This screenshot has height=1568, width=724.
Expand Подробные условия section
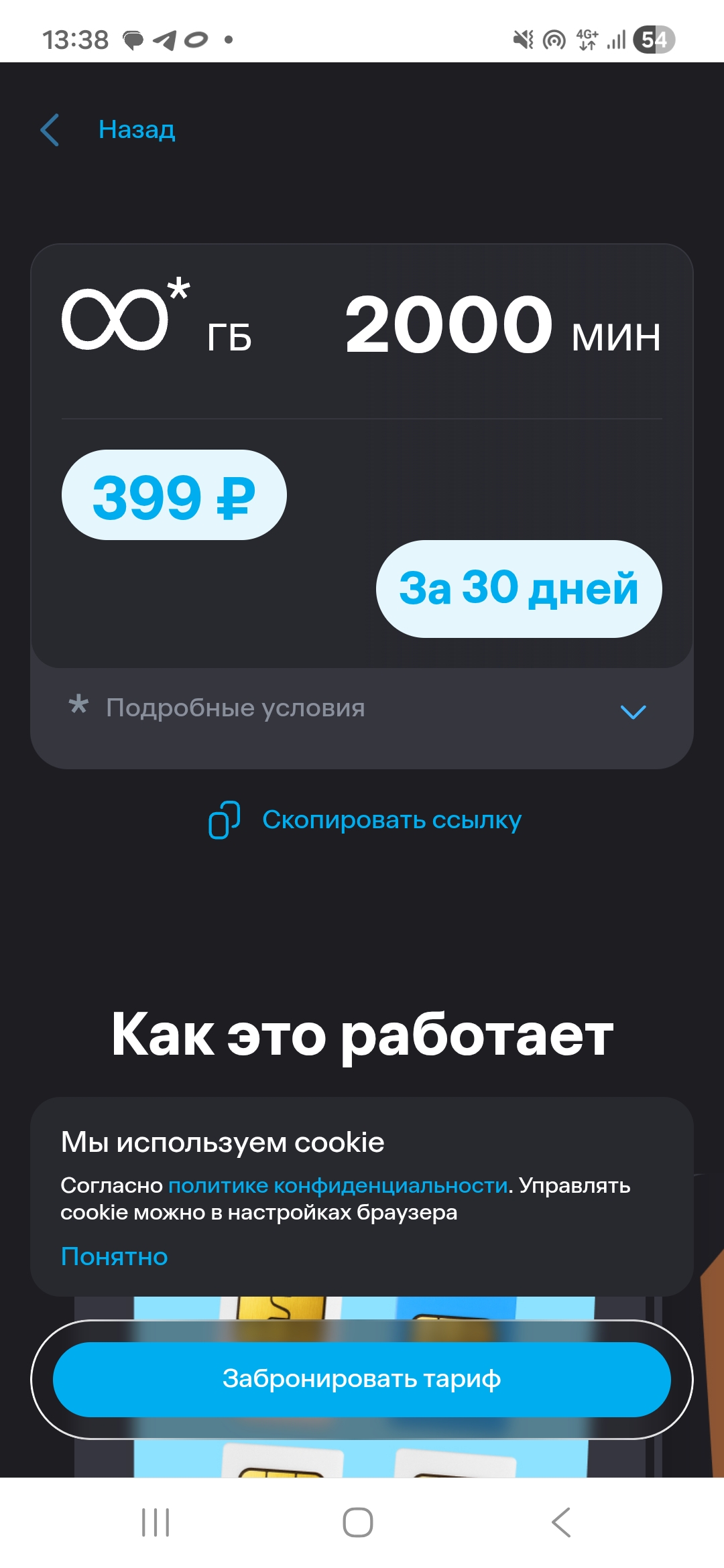(x=362, y=710)
